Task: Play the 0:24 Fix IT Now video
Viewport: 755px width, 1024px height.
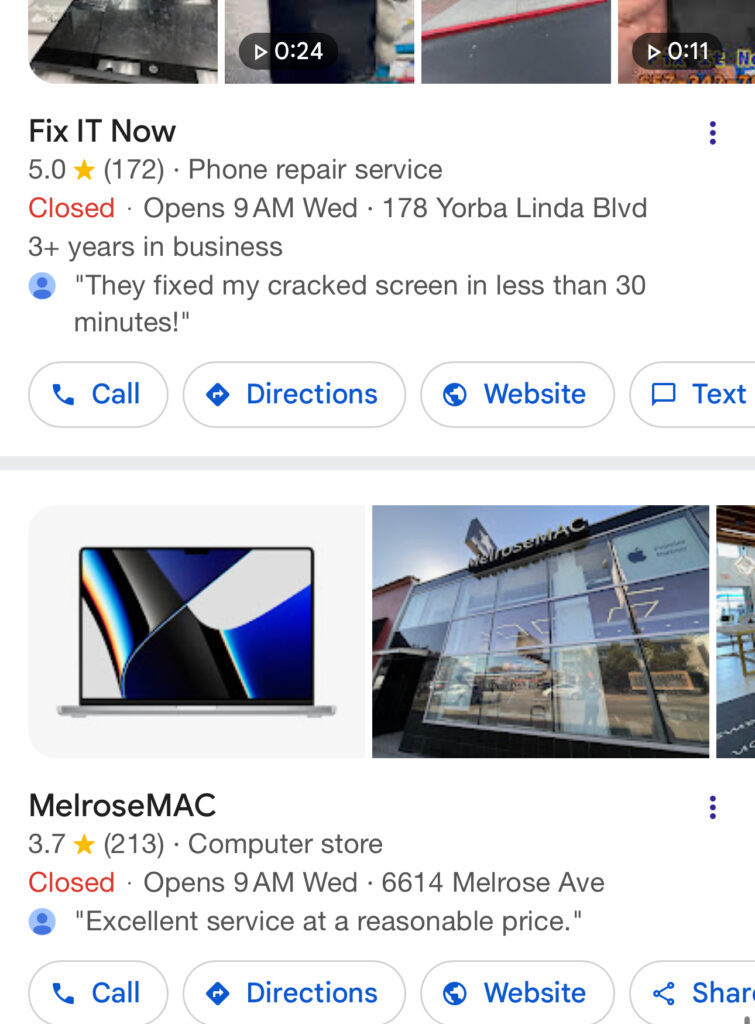Action: pyautogui.click(x=317, y=40)
